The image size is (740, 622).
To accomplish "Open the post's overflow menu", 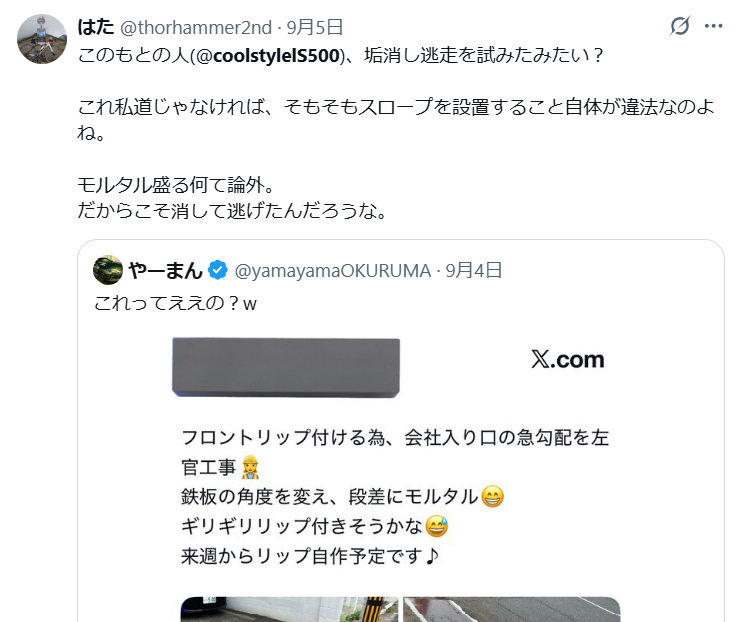I will (713, 26).
